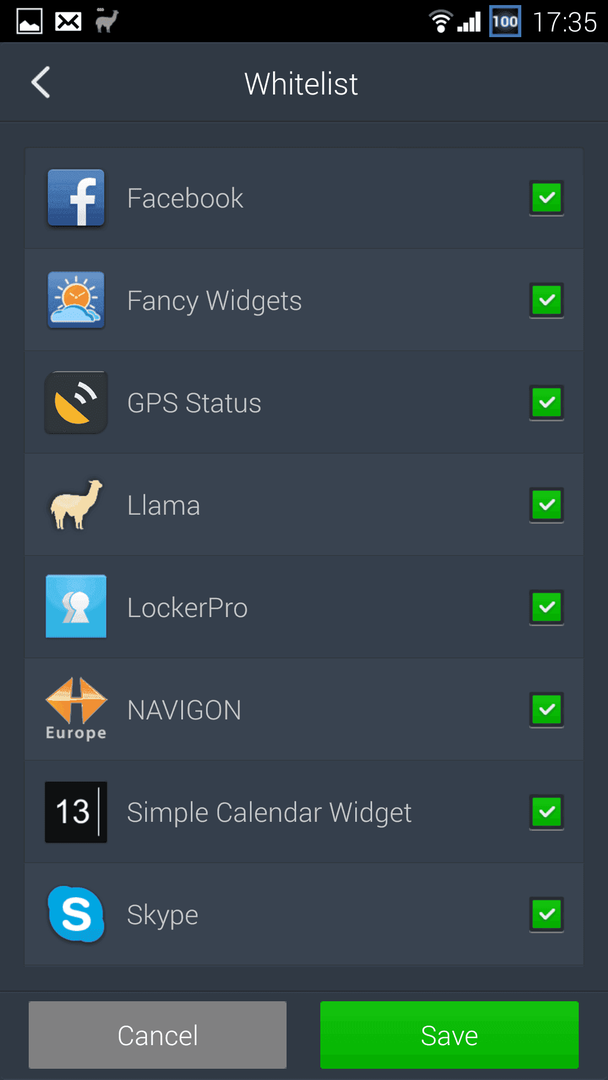
Task: Remove NAVIGON via its checkbox
Action: coord(547,710)
